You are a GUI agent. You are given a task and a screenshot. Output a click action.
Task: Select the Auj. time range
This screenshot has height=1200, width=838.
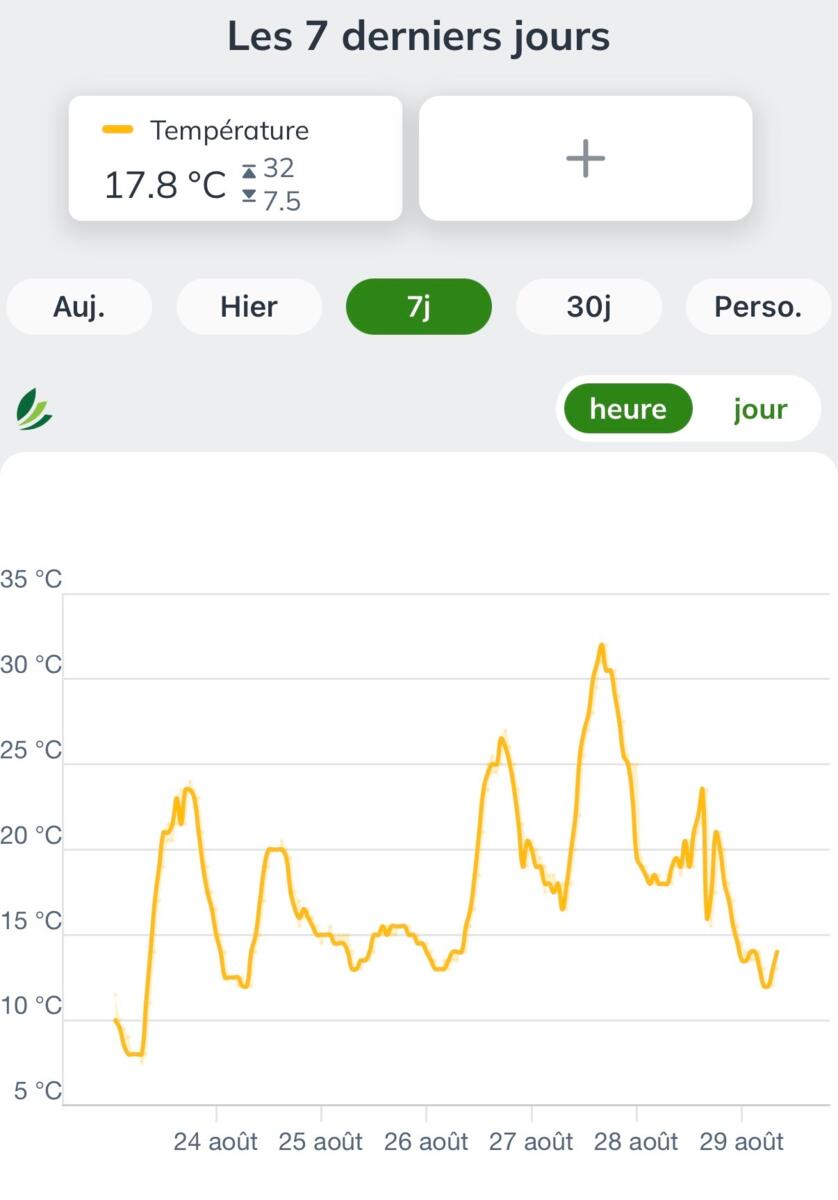79,306
